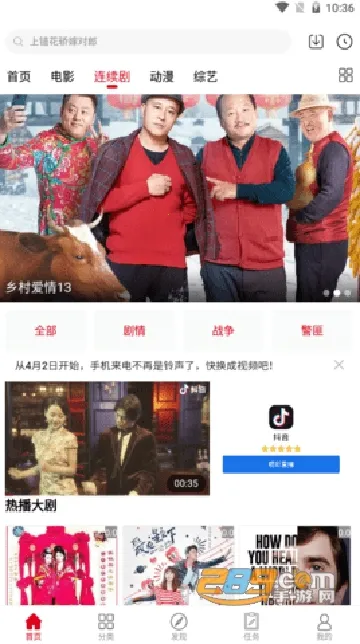Viewport: 360px width, 644px height.
Task: Open the 发现 compass tab
Action: (x=179, y=626)
